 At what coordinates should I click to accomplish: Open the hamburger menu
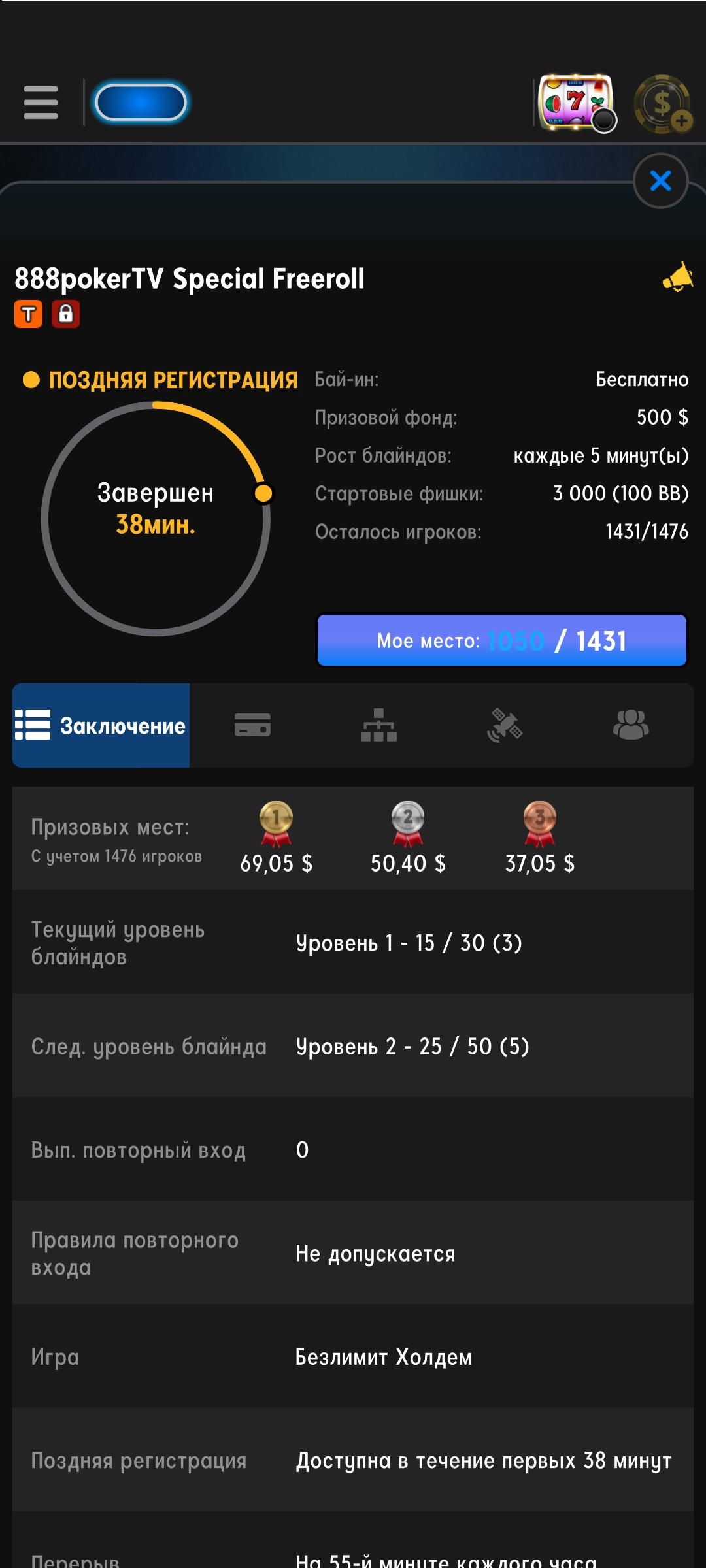pyautogui.click(x=41, y=103)
